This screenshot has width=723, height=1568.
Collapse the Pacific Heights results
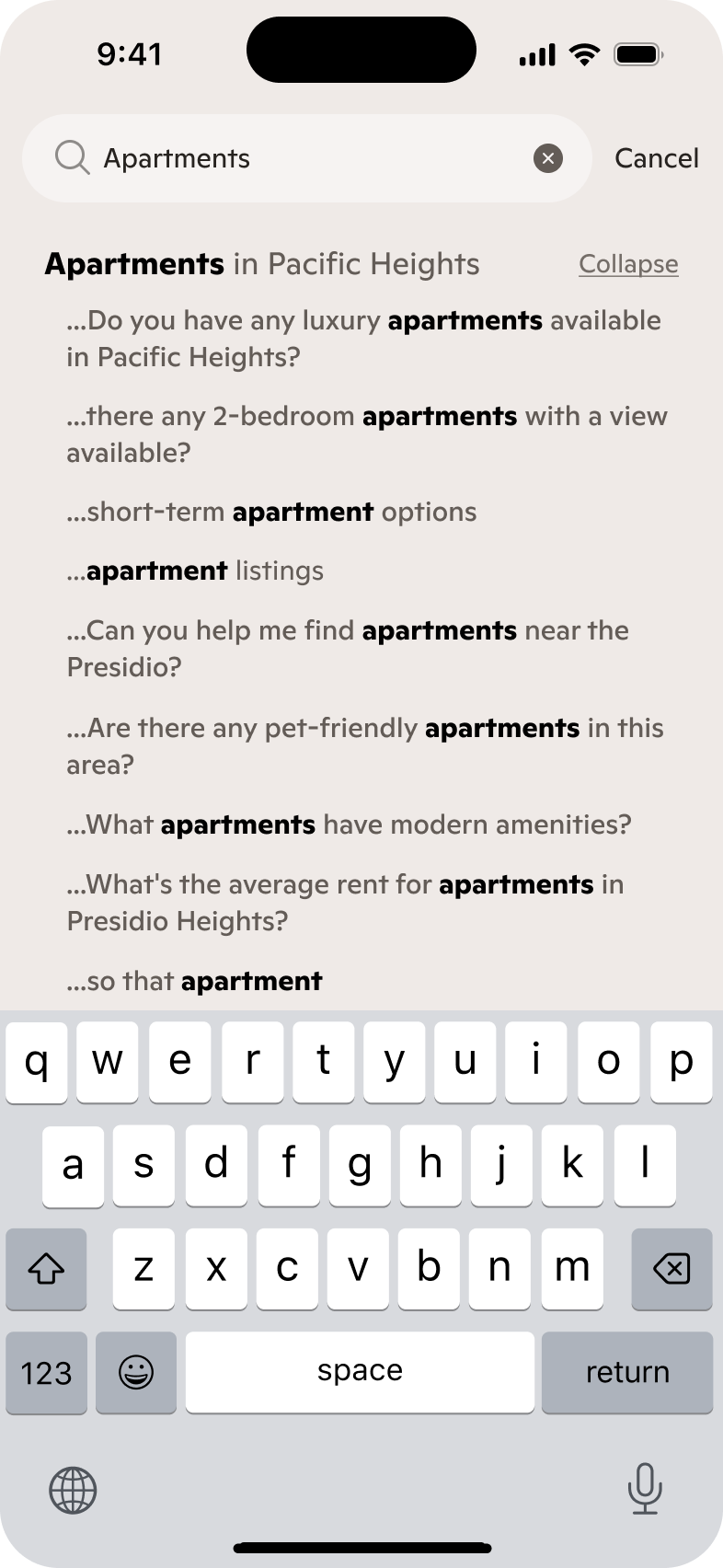[x=628, y=264]
